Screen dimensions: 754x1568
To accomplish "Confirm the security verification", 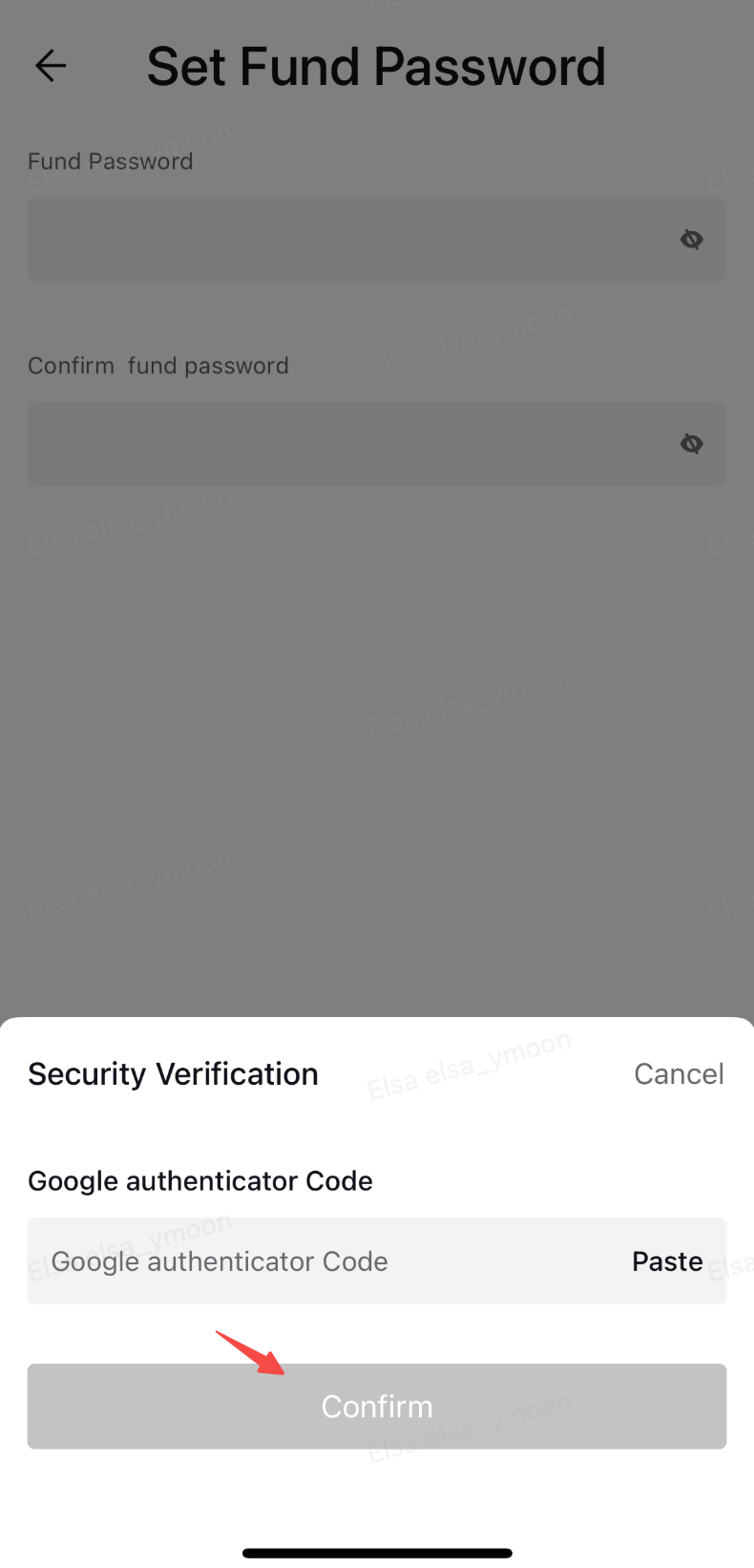I will [x=377, y=1406].
